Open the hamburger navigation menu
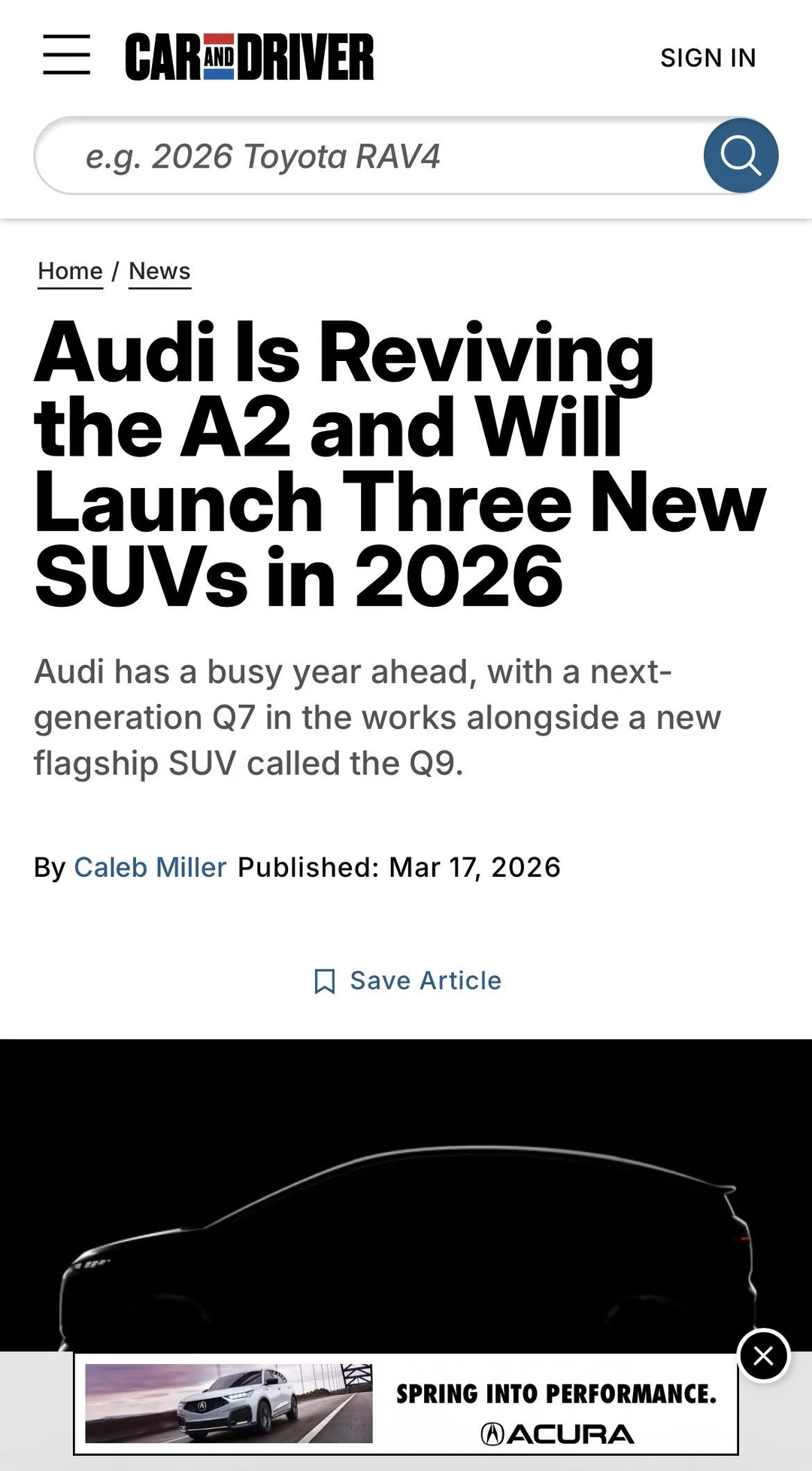Viewport: 812px width, 1471px height. click(x=66, y=55)
